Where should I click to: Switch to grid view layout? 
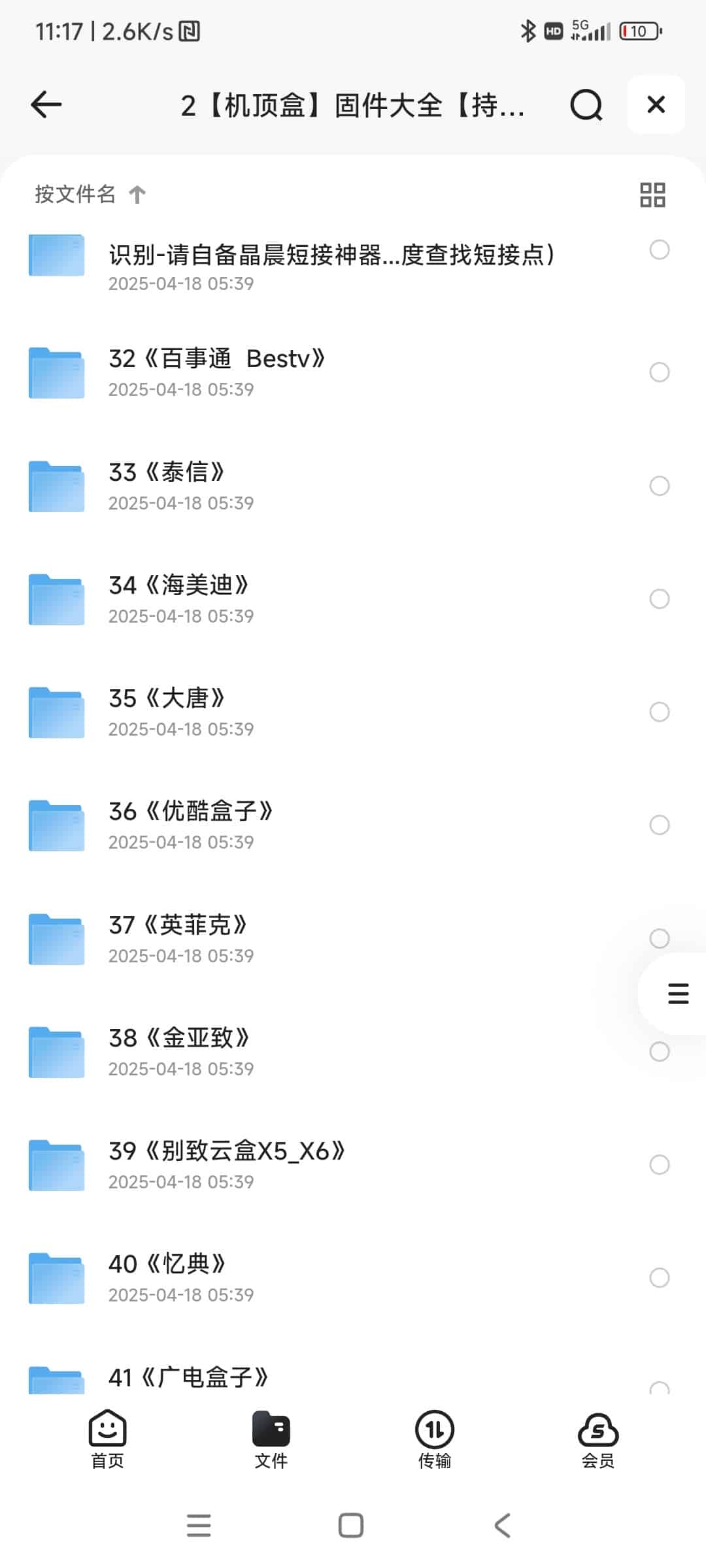652,195
